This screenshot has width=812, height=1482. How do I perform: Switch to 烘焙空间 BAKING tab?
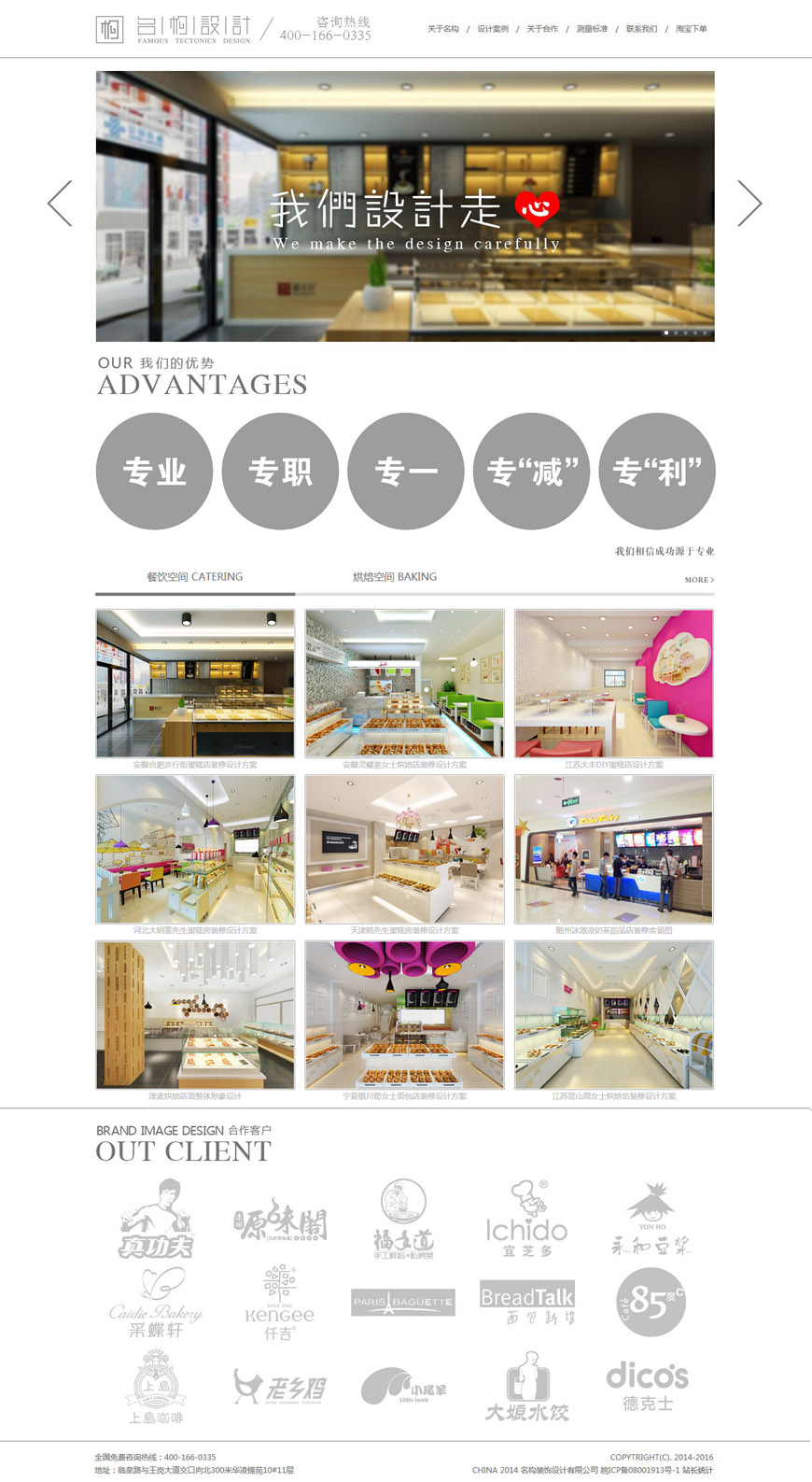tap(394, 577)
